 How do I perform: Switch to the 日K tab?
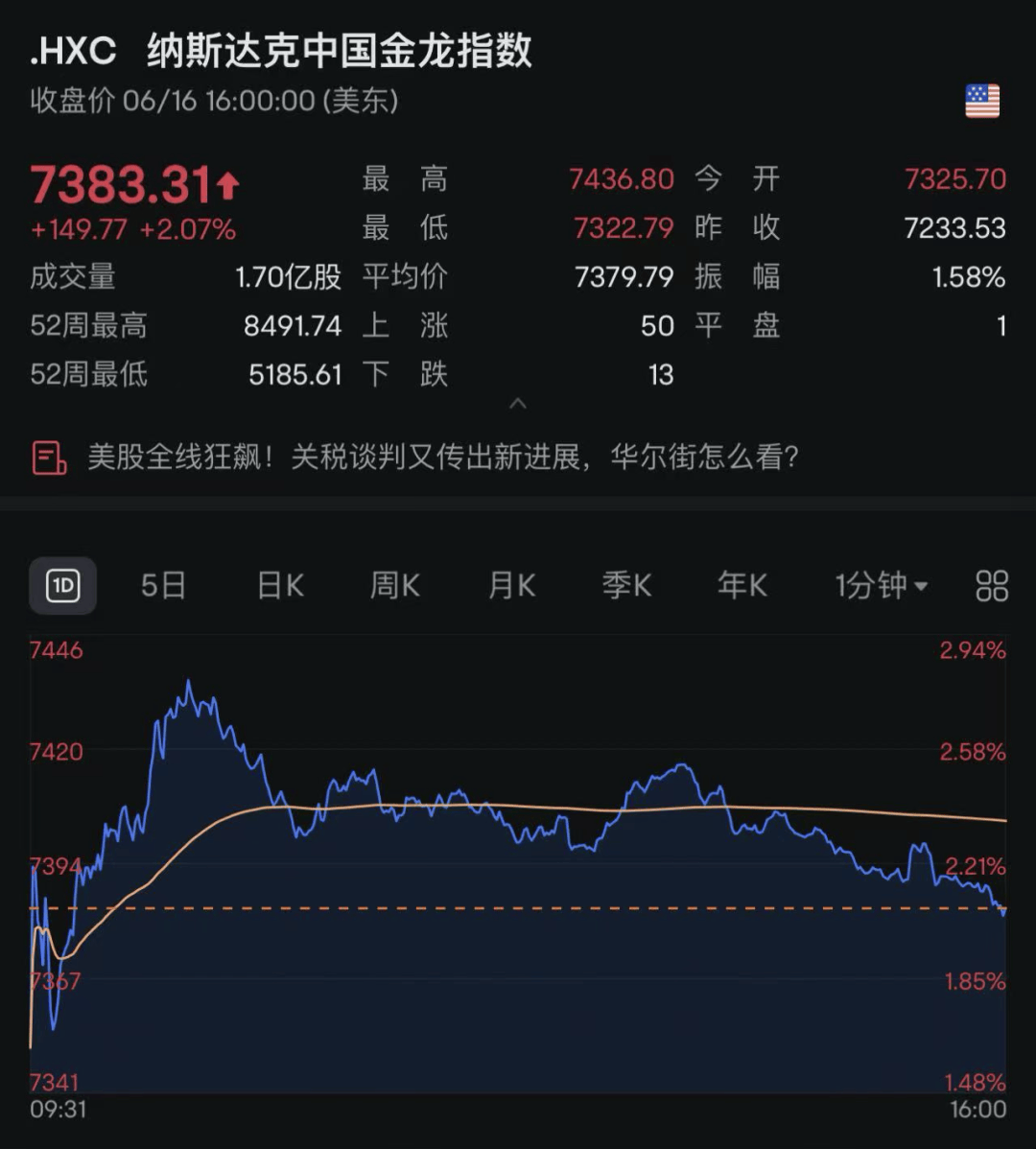(278, 585)
